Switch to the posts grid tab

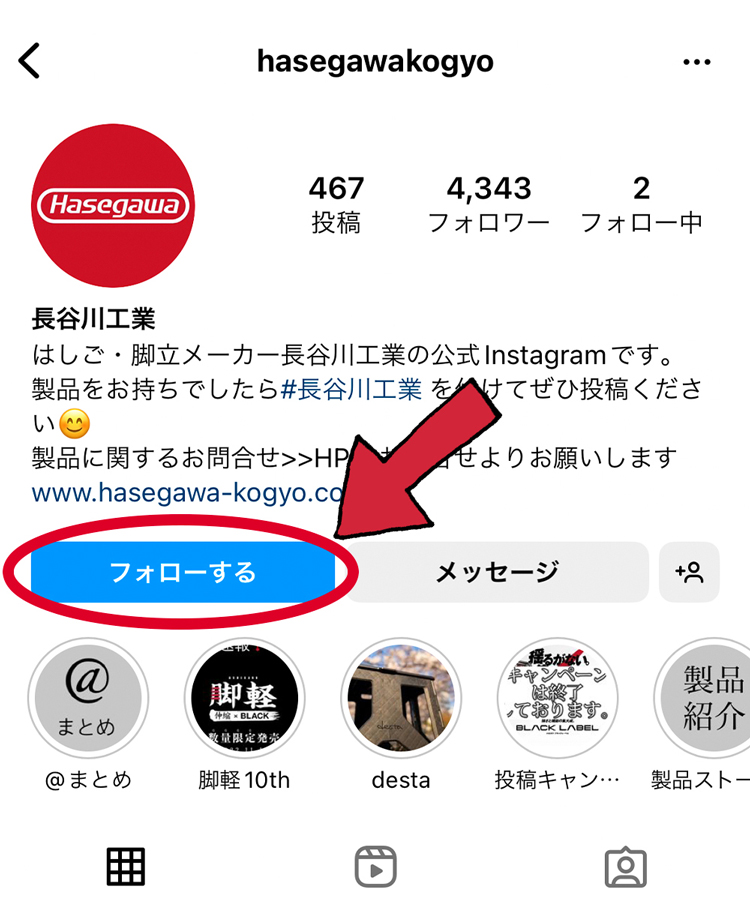point(126,866)
